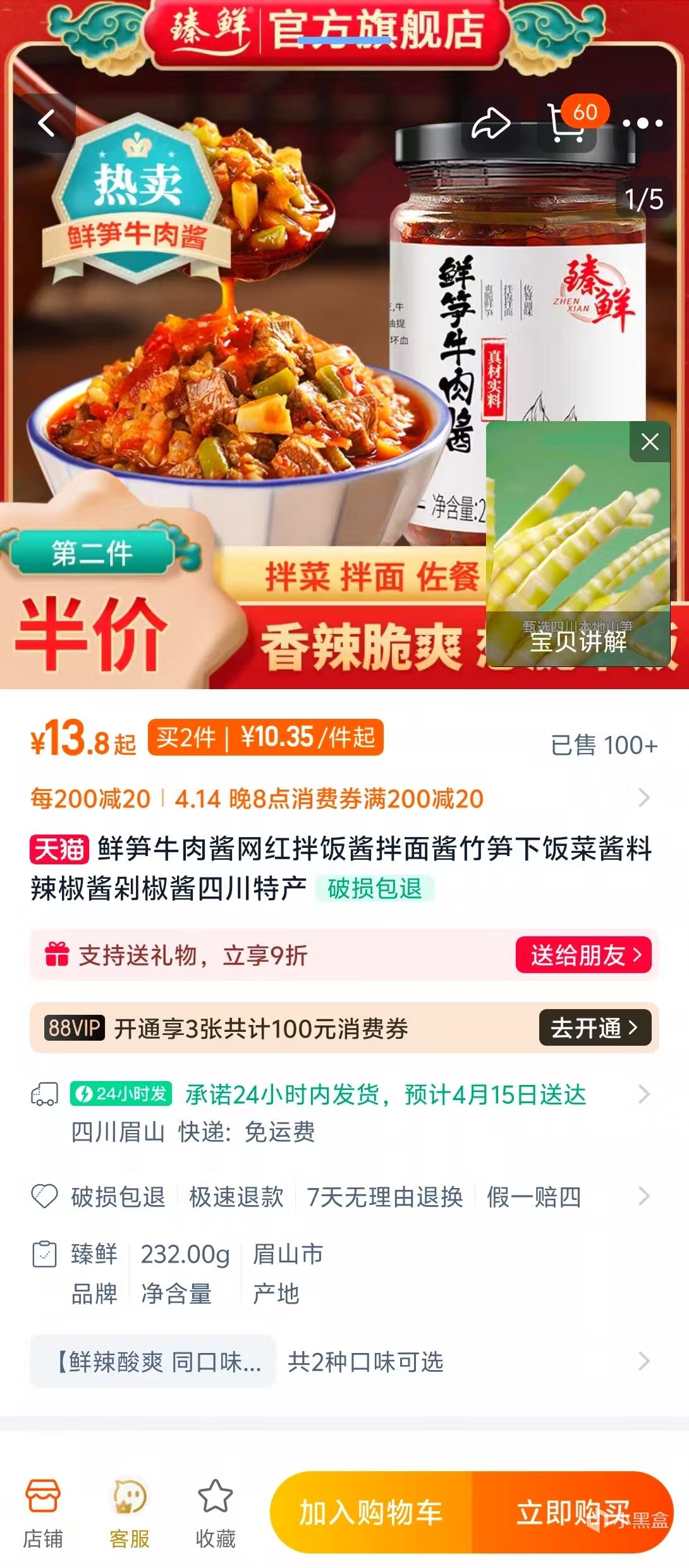Open the shopping cart
The height and width of the screenshot is (1568, 689).
566,123
